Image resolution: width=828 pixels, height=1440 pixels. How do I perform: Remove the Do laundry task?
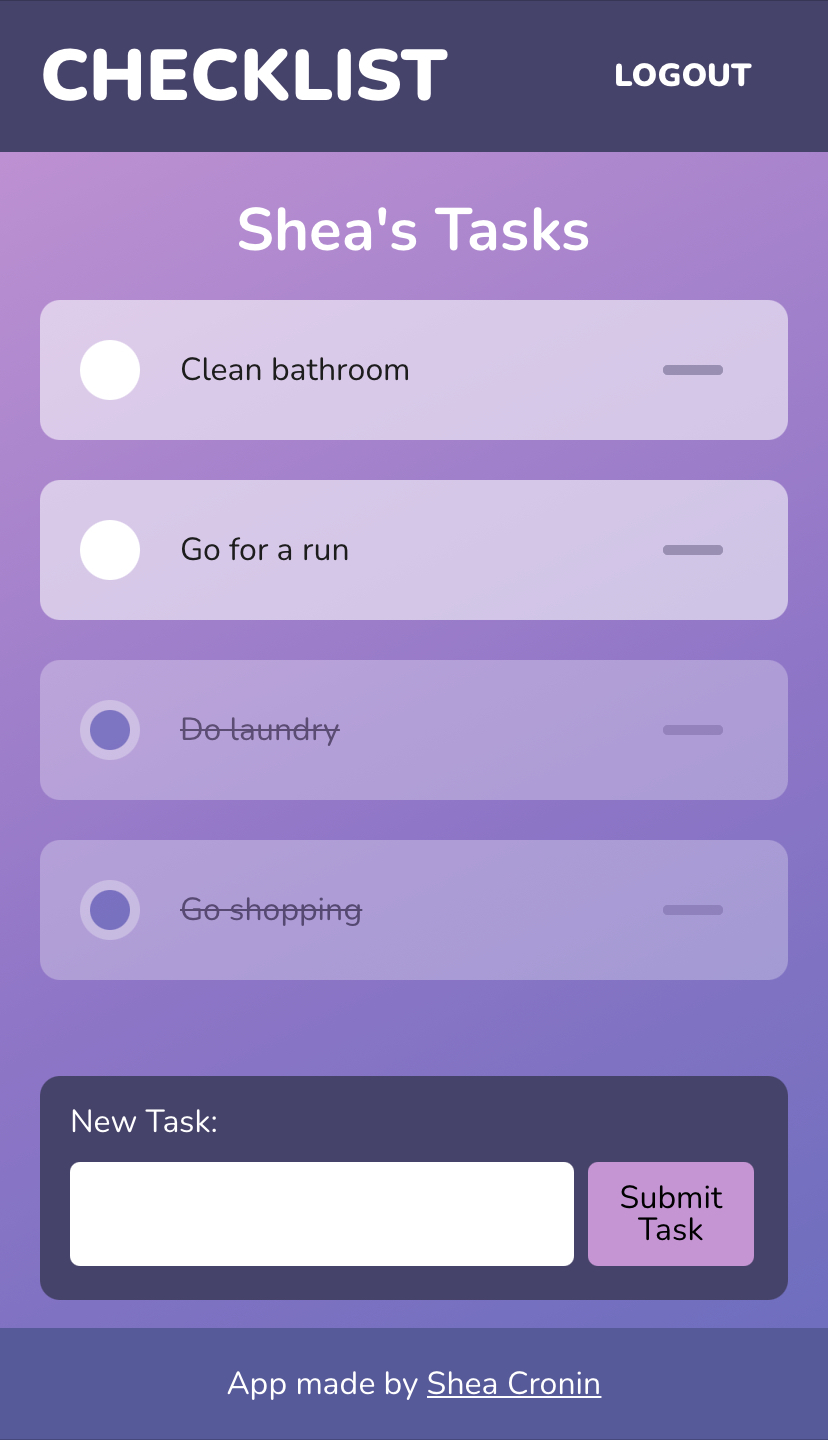click(692, 730)
